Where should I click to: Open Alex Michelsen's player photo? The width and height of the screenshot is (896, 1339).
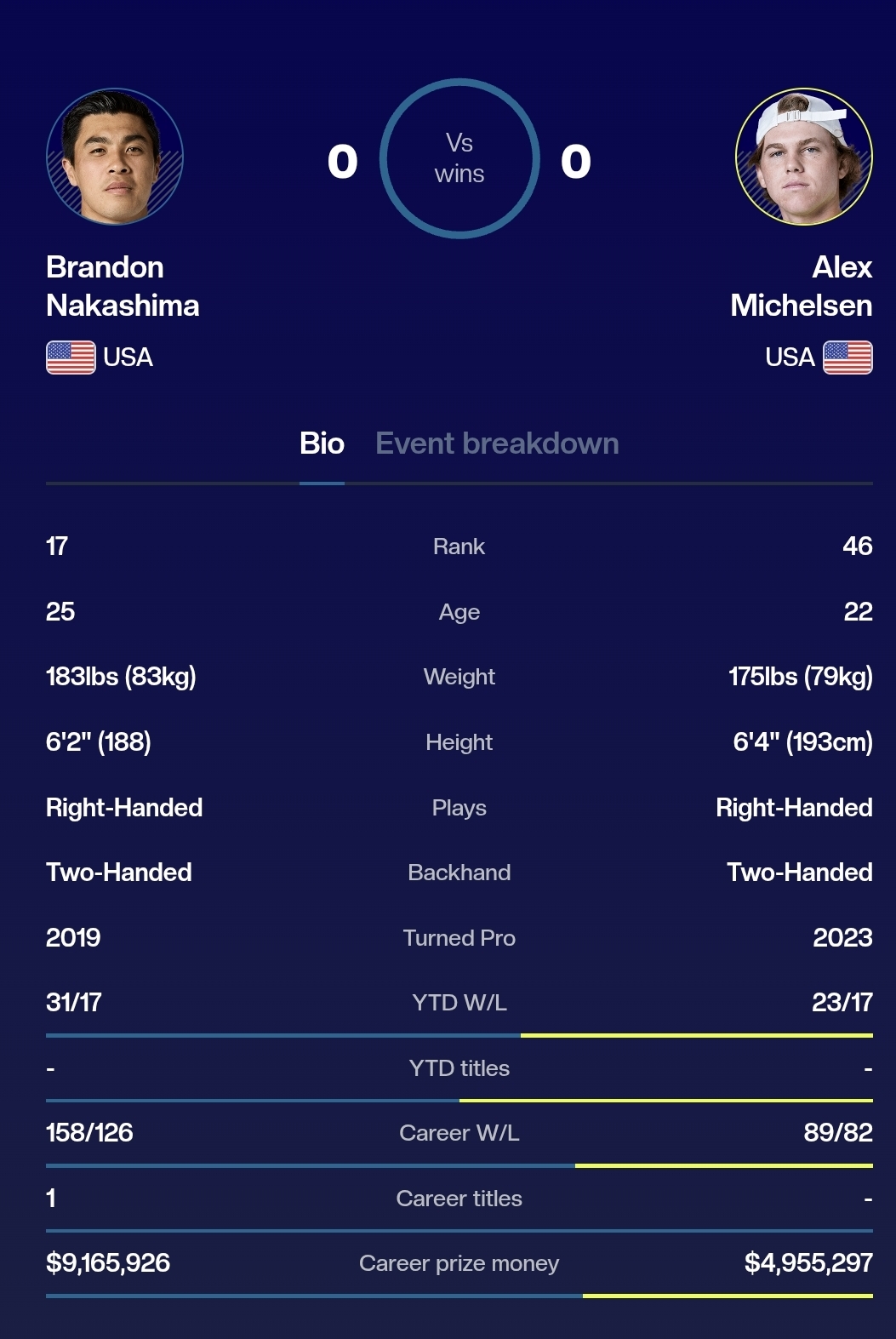804,157
